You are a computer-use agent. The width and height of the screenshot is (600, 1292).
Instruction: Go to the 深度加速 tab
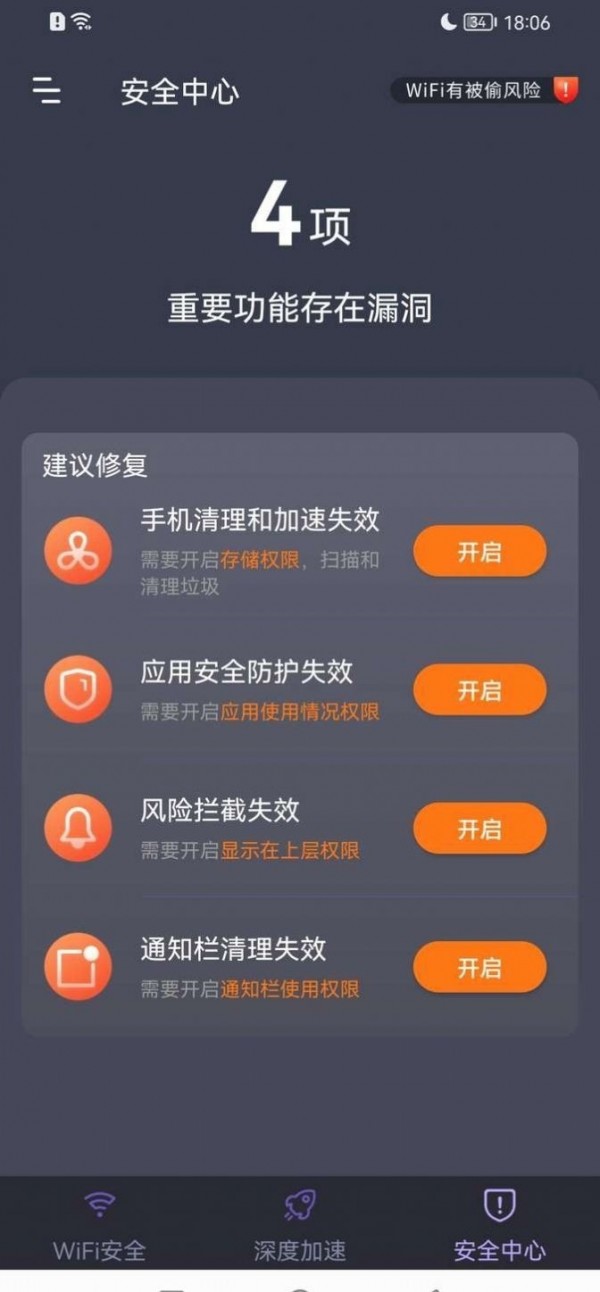coord(300,1225)
